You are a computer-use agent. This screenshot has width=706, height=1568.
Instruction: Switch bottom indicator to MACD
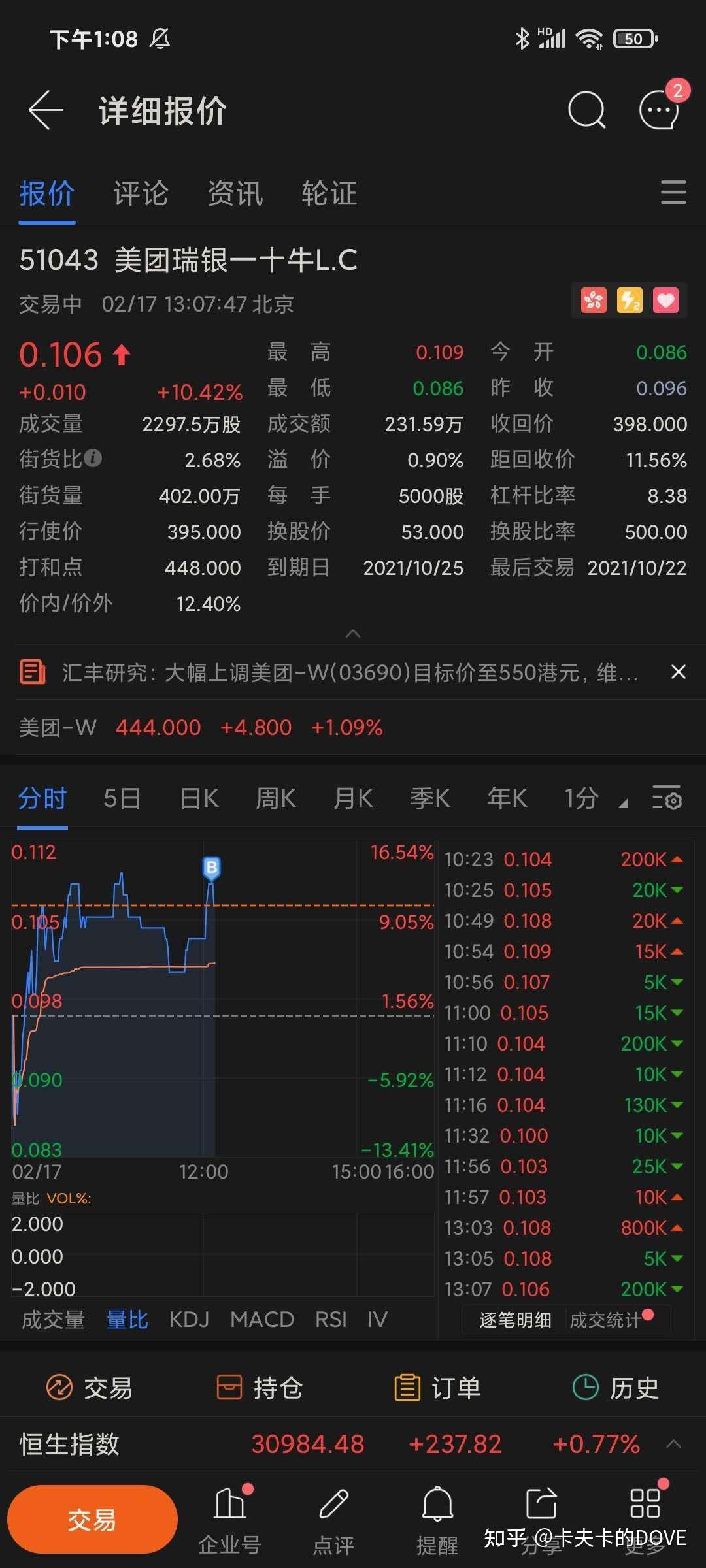262,1319
